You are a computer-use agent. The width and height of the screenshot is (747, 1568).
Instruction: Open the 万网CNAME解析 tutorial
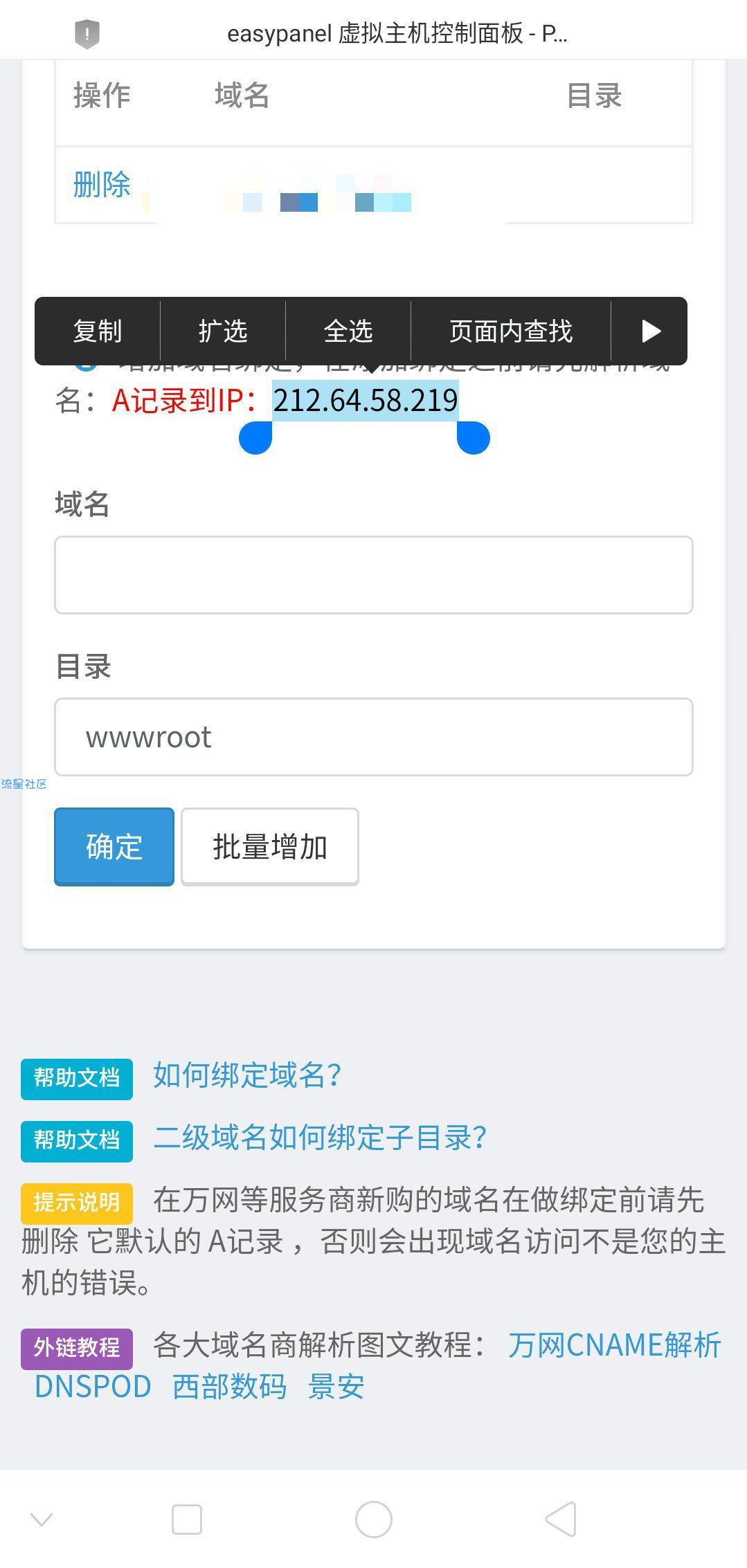[615, 1345]
